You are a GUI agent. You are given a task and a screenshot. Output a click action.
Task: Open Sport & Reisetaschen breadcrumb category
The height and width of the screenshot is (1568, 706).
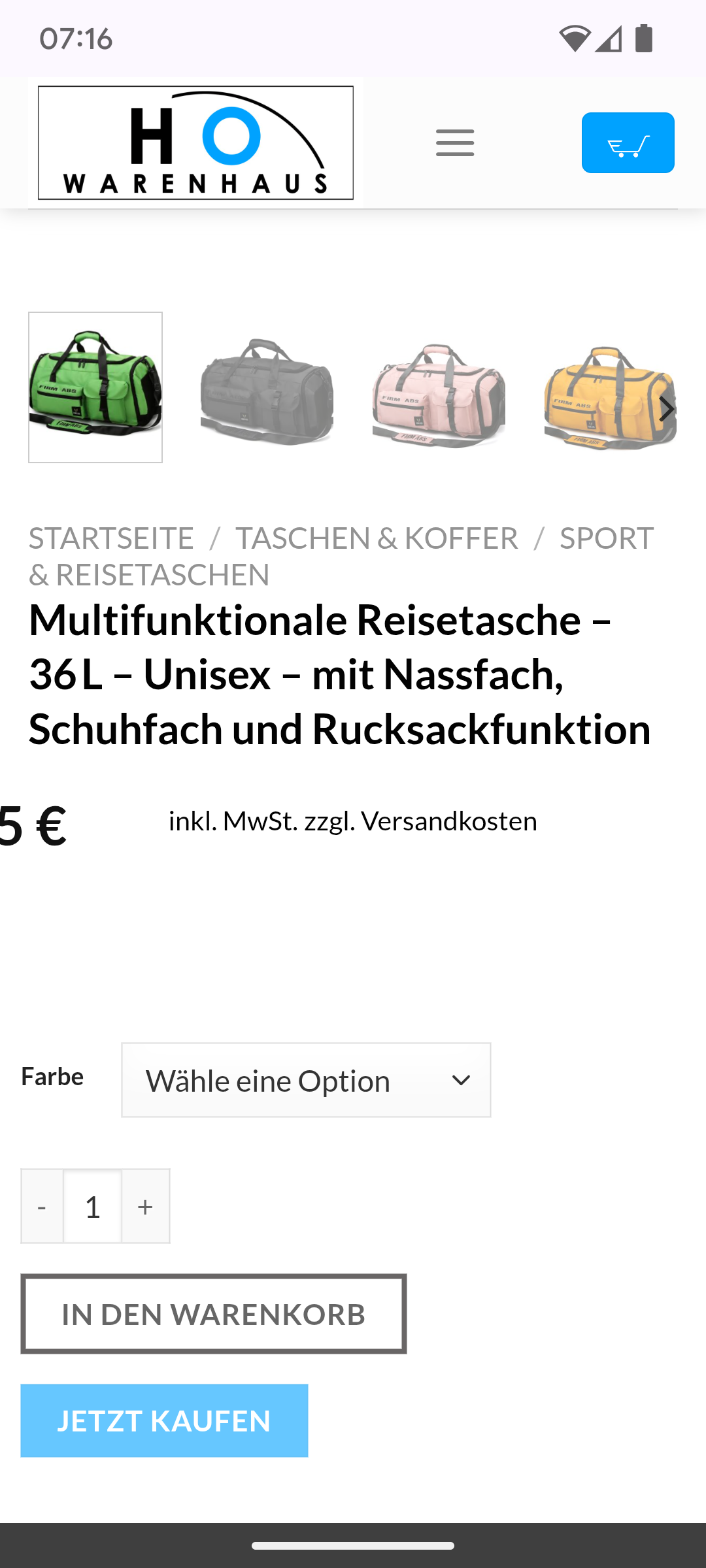(x=149, y=574)
